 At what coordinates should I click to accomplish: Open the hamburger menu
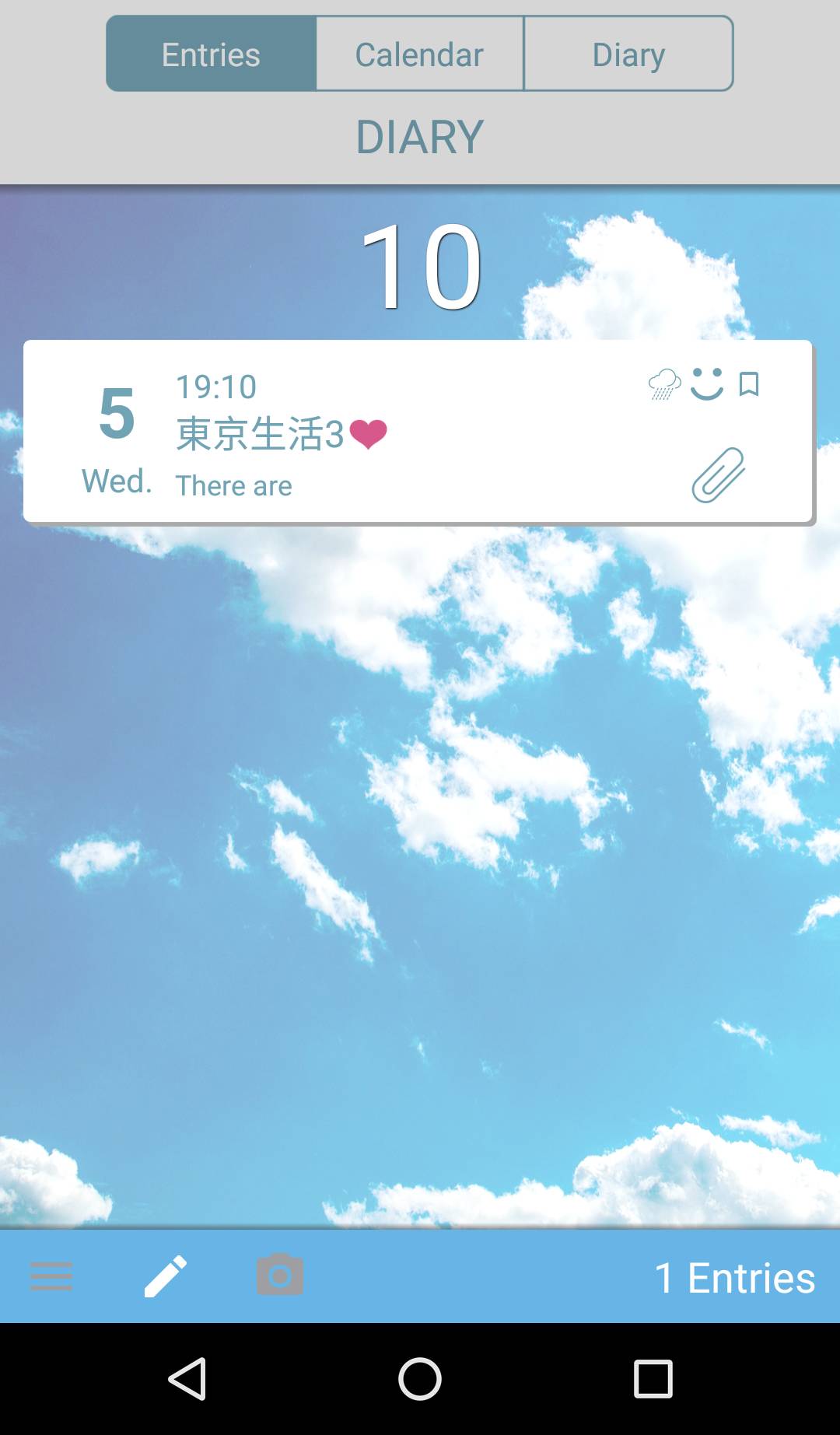(x=51, y=1276)
